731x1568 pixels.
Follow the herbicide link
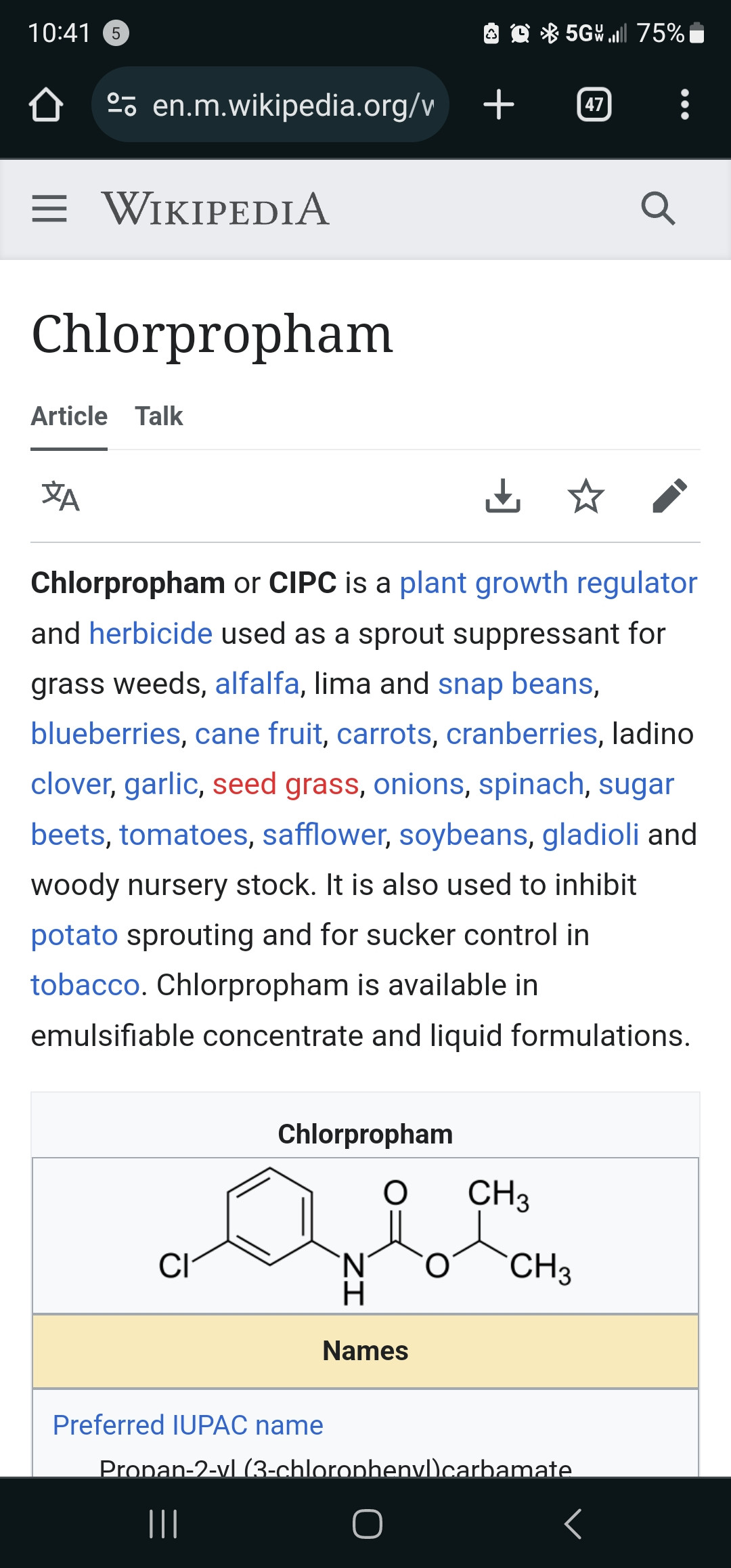coord(151,634)
